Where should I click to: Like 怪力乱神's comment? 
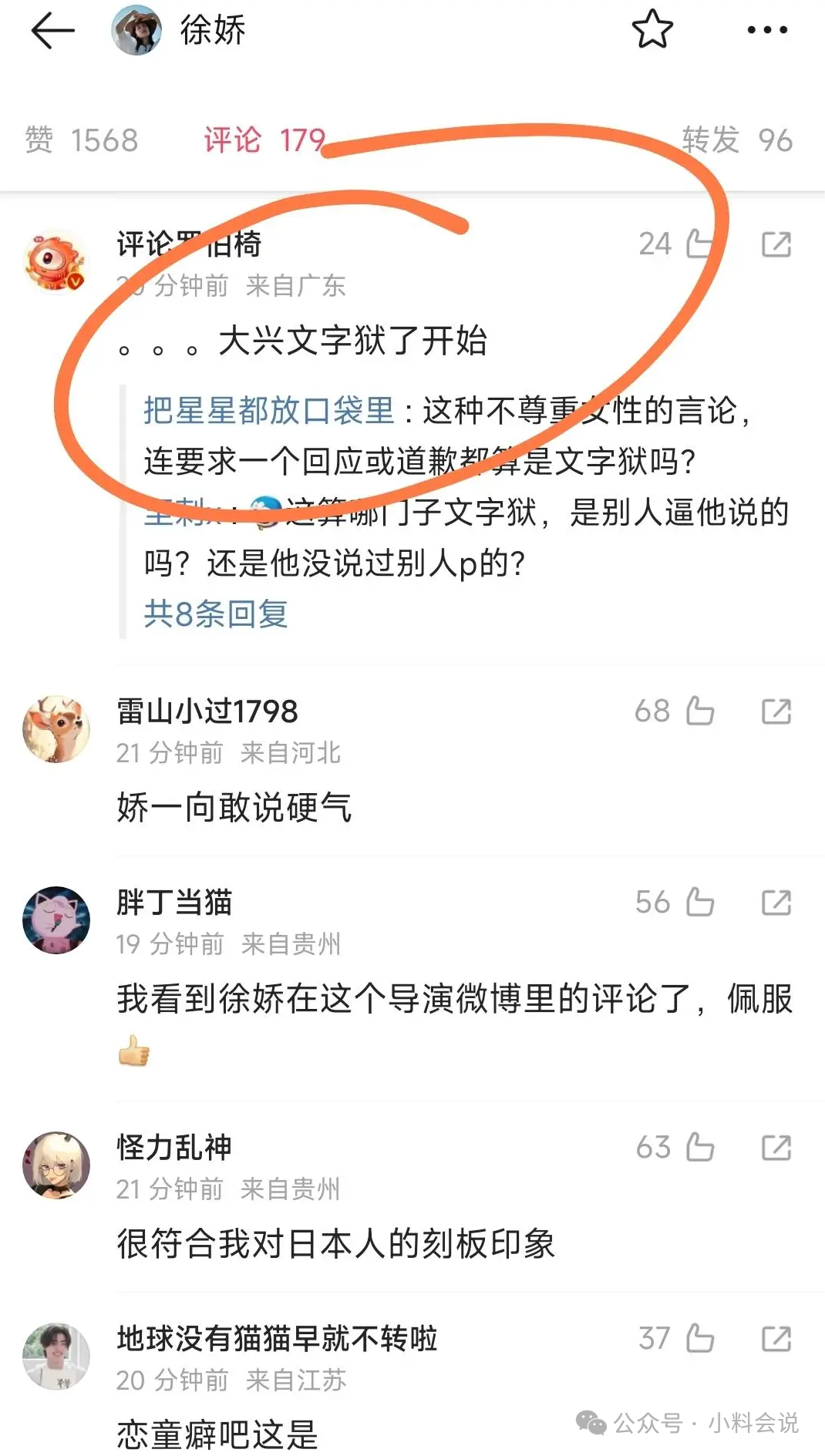[x=699, y=1148]
